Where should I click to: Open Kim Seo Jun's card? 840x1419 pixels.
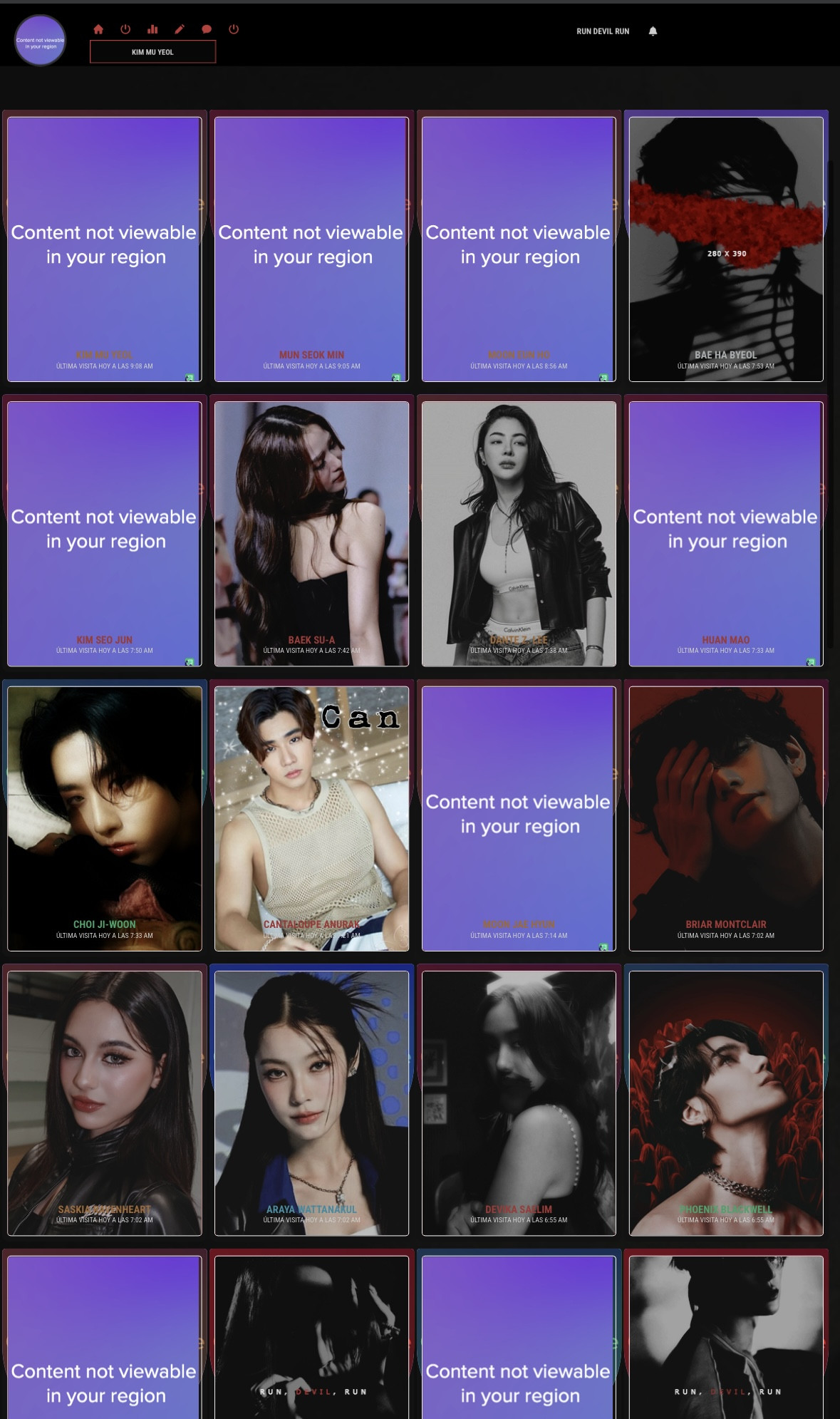(x=105, y=533)
